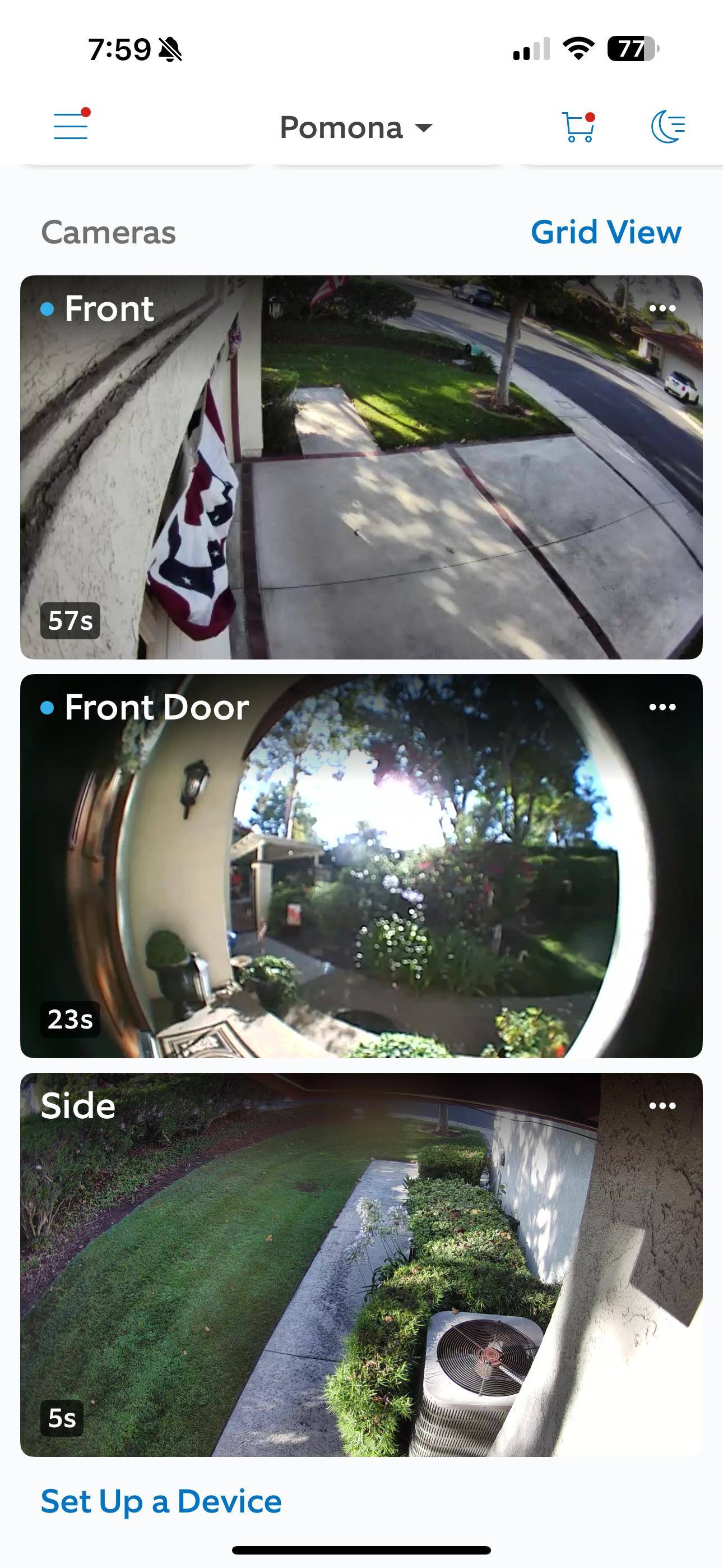Expand the Pomona location dropdown

[x=355, y=128]
